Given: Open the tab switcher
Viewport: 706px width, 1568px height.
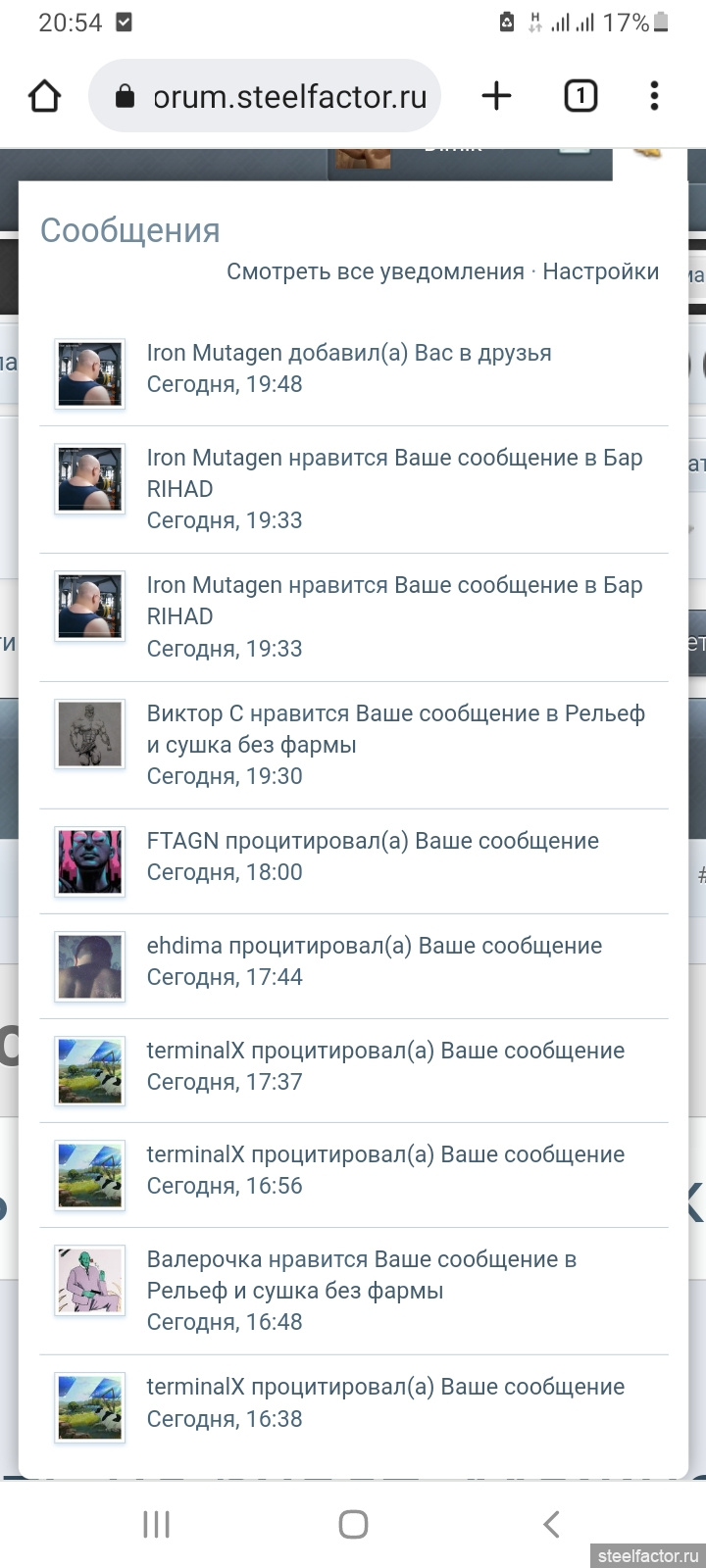Looking at the screenshot, I should (x=580, y=96).
